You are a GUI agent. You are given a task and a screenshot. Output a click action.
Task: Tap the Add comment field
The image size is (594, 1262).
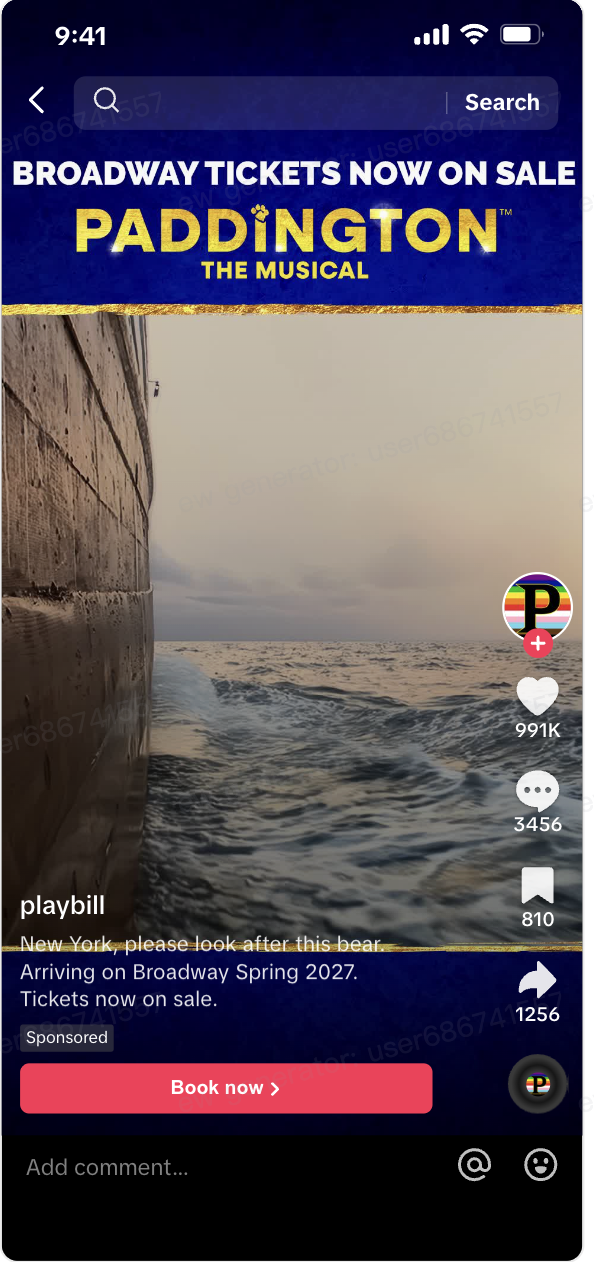[230, 1167]
